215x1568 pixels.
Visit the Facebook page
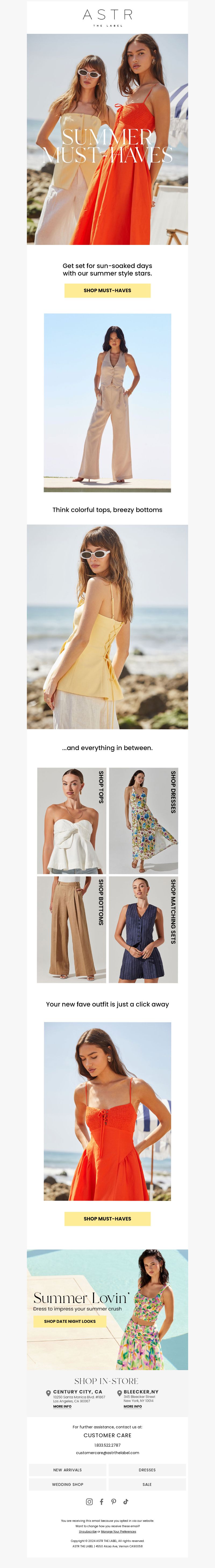(x=102, y=1502)
